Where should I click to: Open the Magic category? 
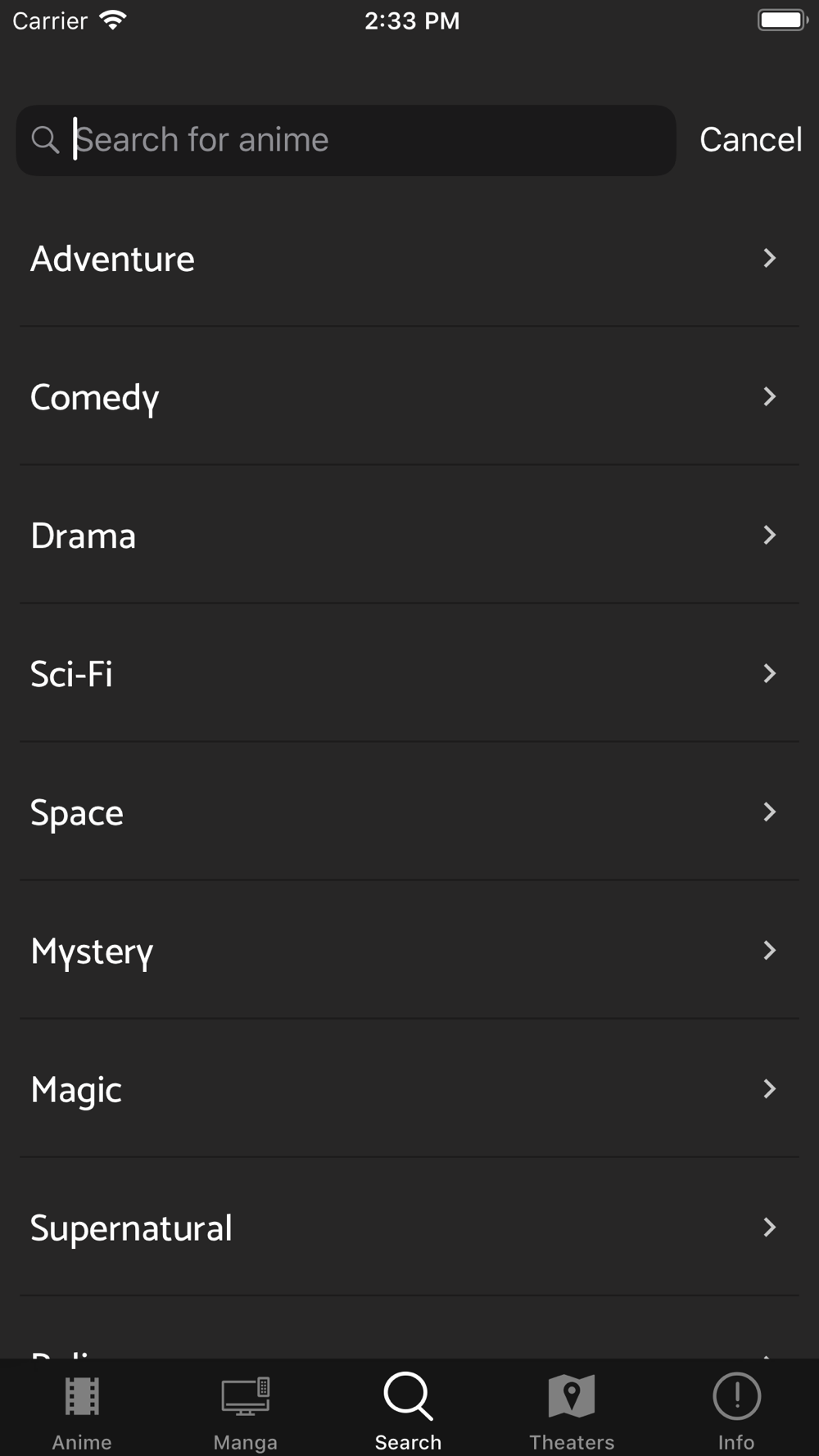click(409, 1088)
